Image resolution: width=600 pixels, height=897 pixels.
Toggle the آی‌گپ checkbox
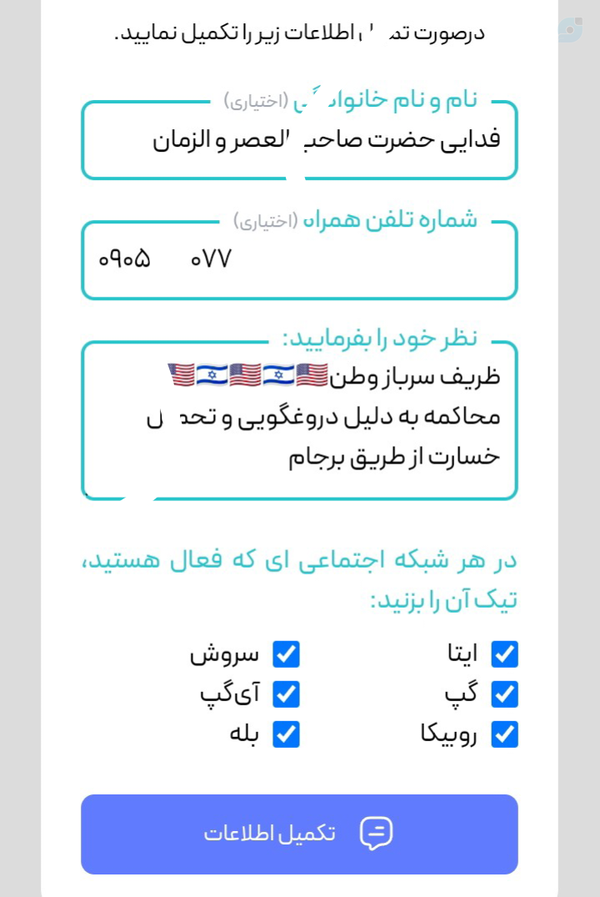[286, 694]
